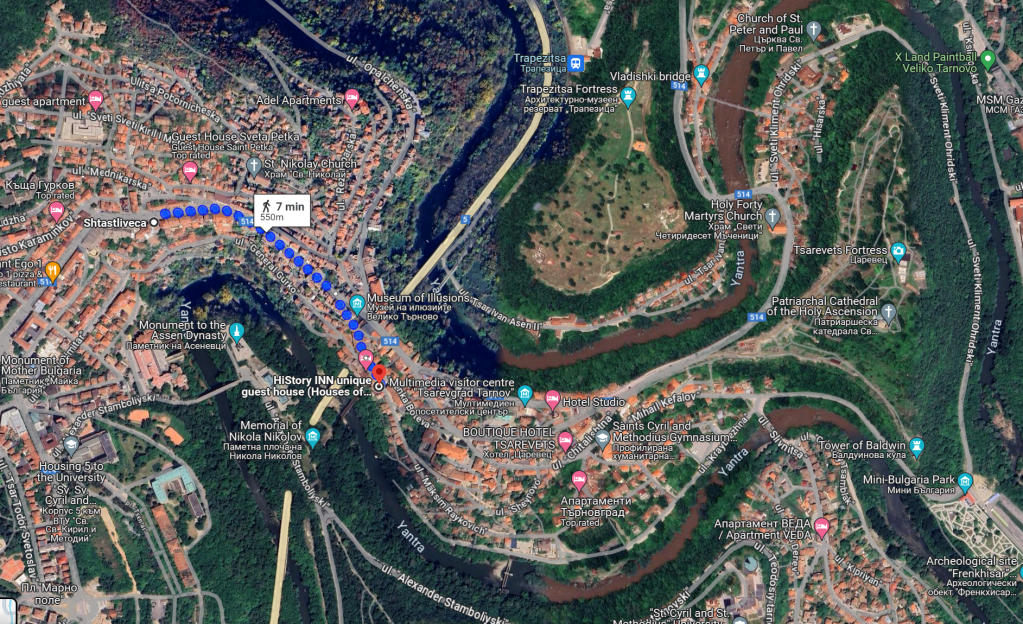Select Adel Apartments lodging pin
The width and height of the screenshot is (1023, 624).
point(352,99)
